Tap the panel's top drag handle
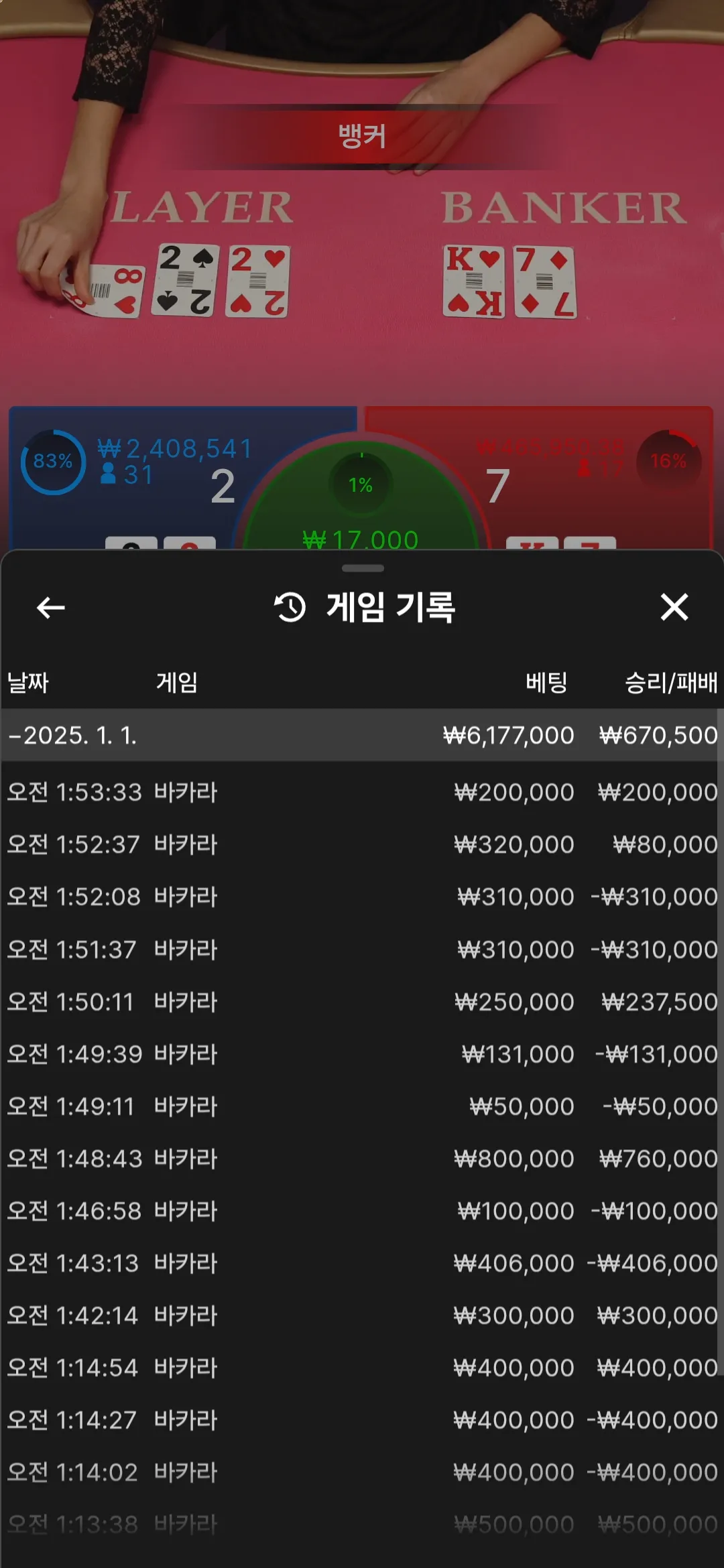The image size is (724, 1568). pyautogui.click(x=363, y=568)
